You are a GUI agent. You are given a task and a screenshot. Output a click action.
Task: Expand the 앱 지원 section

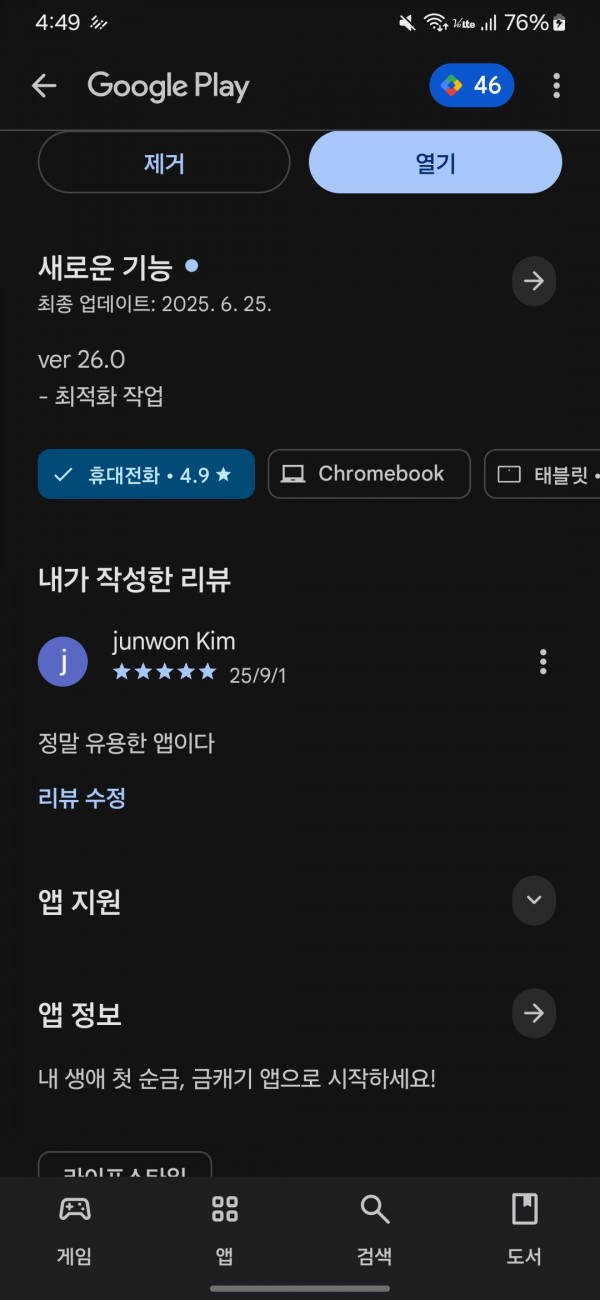pyautogui.click(x=534, y=900)
